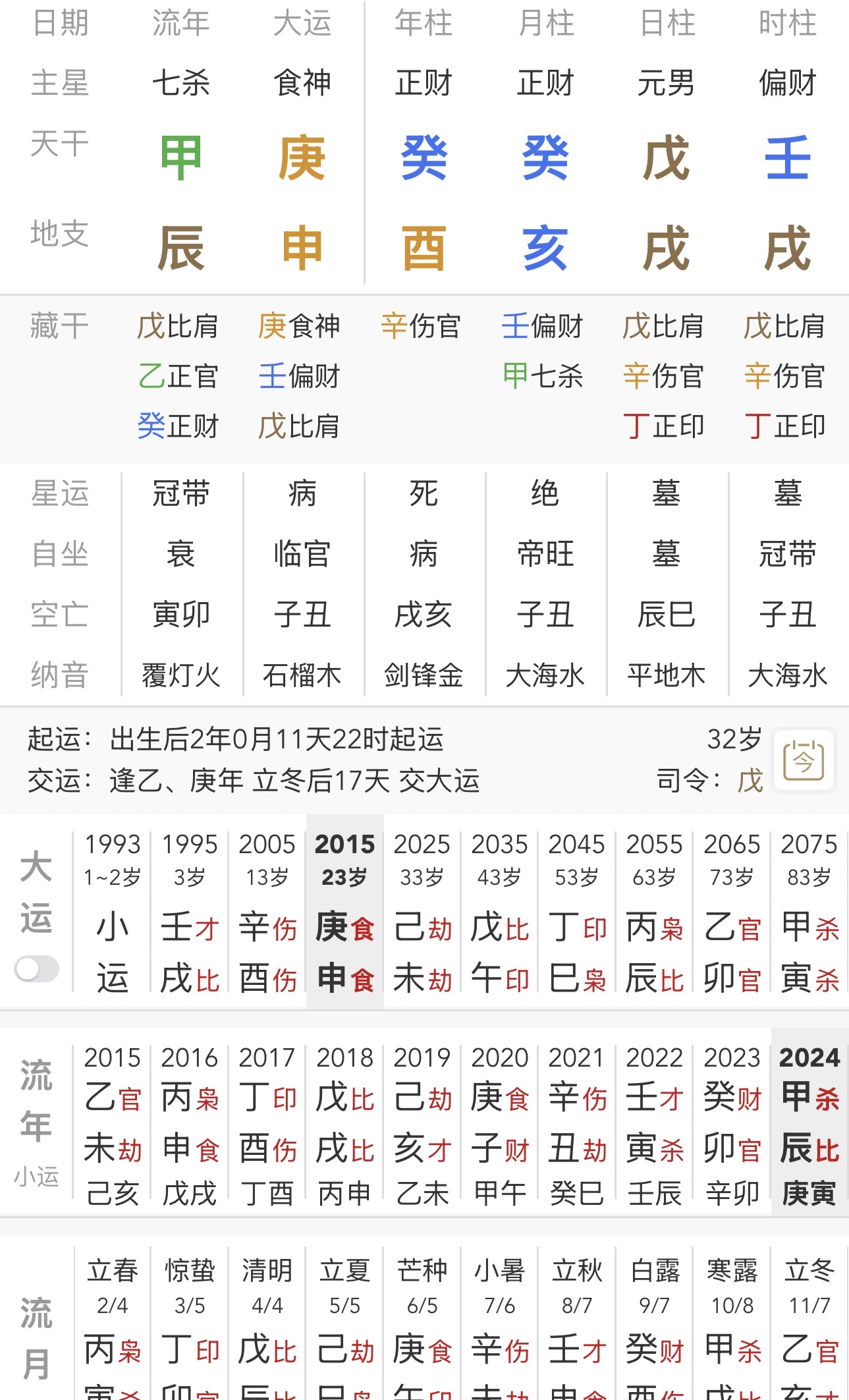Tap the 今 calendar icon to jump to today

[803, 760]
